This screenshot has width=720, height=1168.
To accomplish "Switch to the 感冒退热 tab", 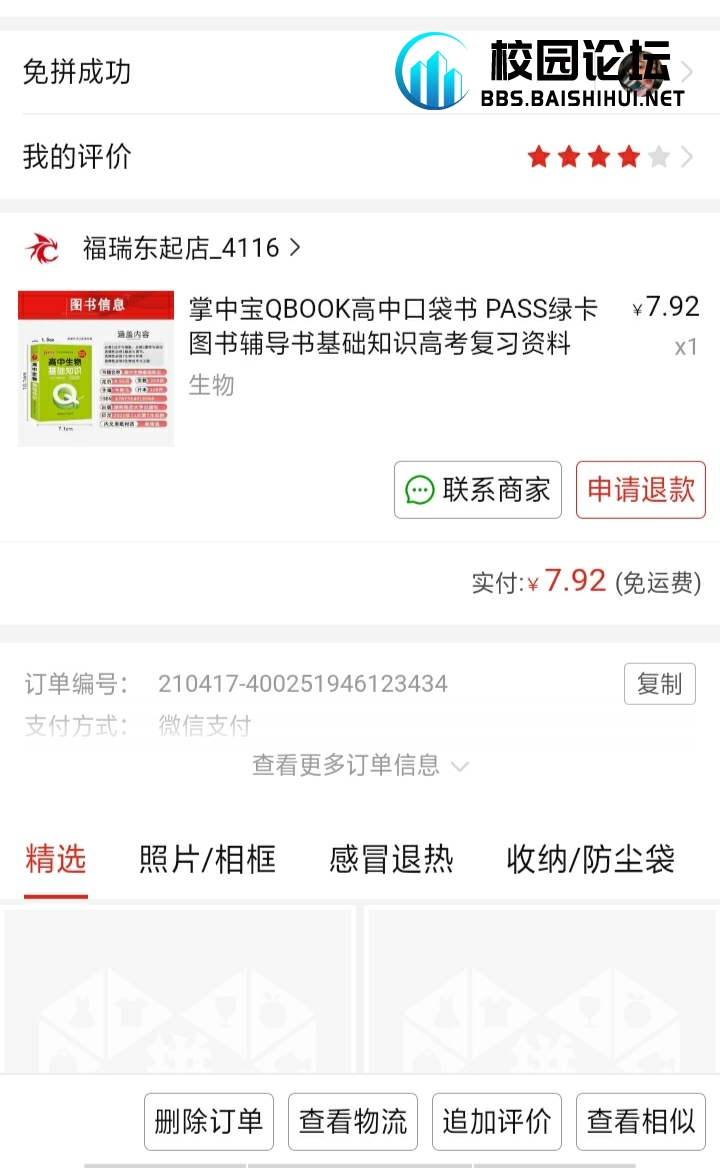I will [390, 859].
